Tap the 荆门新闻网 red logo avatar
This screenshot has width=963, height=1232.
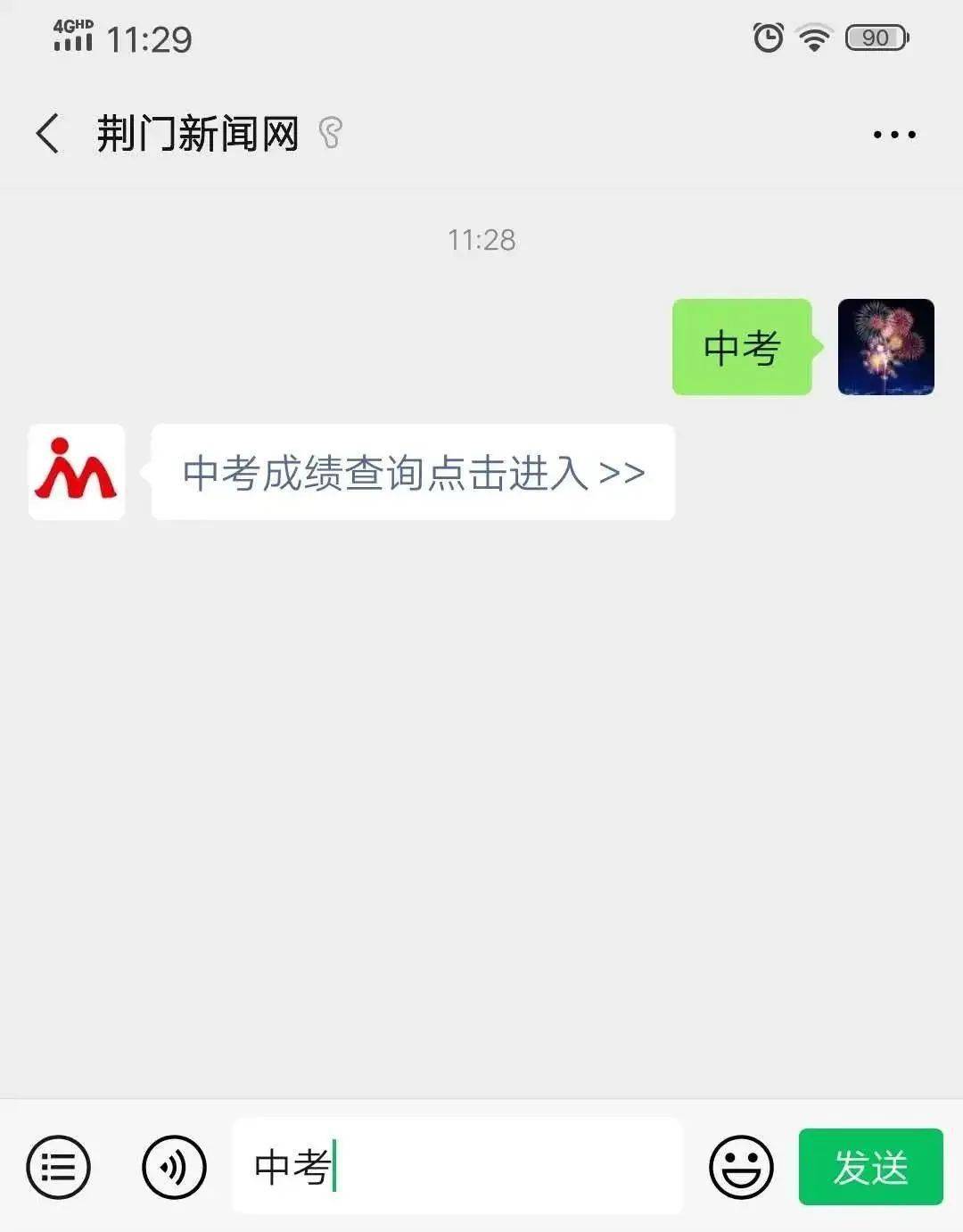pos(77,472)
